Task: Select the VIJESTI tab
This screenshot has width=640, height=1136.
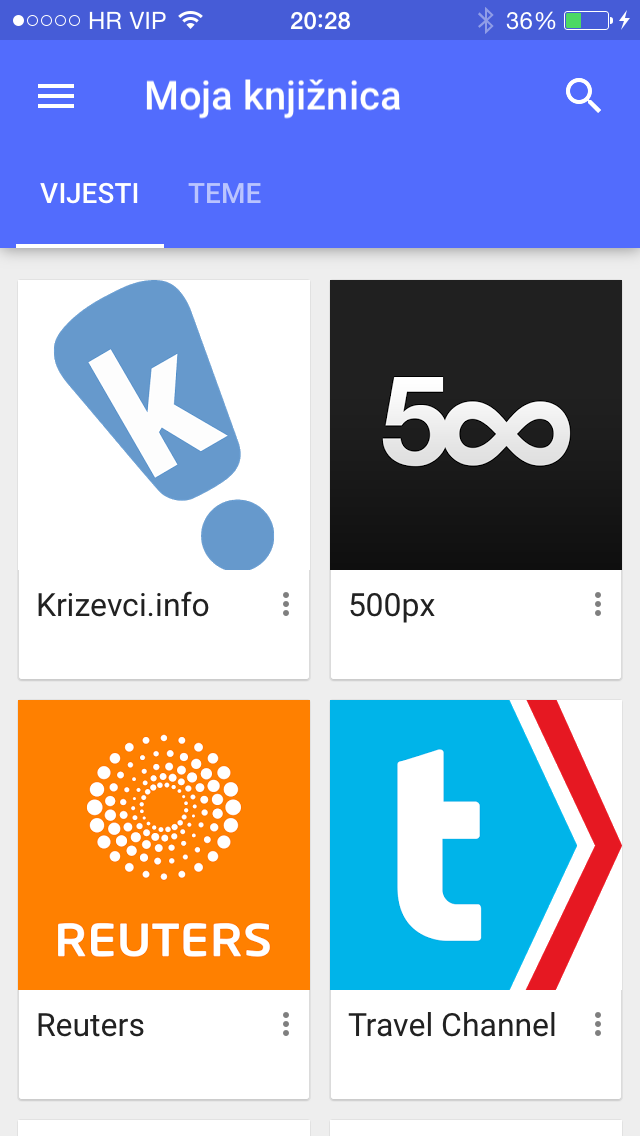Action: click(90, 194)
